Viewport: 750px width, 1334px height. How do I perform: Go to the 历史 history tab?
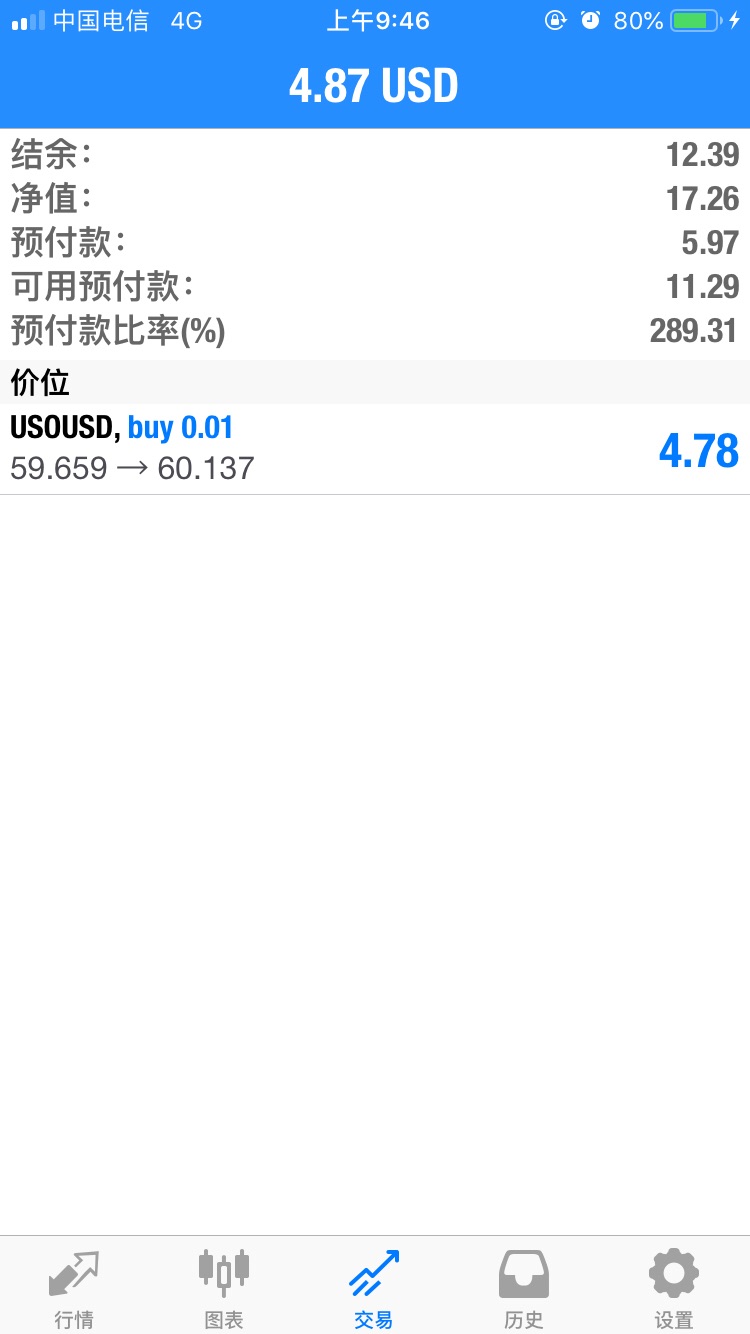[524, 1288]
